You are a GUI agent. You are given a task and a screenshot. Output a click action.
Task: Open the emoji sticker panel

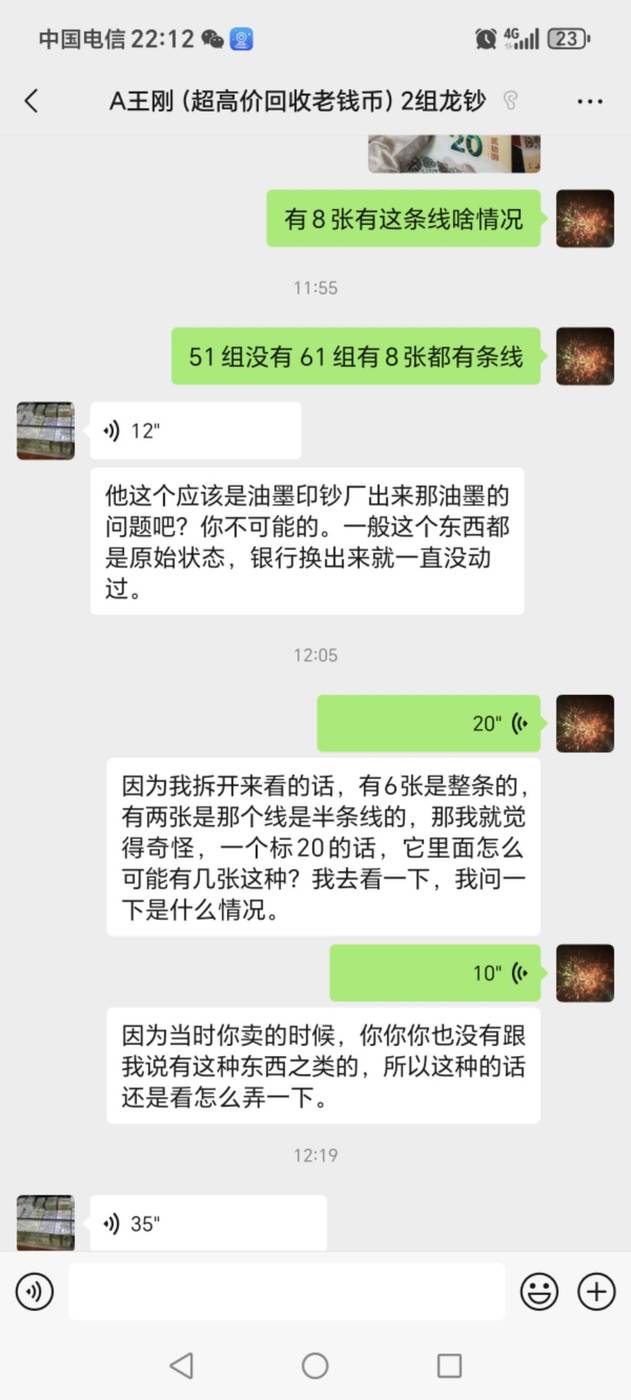539,1292
